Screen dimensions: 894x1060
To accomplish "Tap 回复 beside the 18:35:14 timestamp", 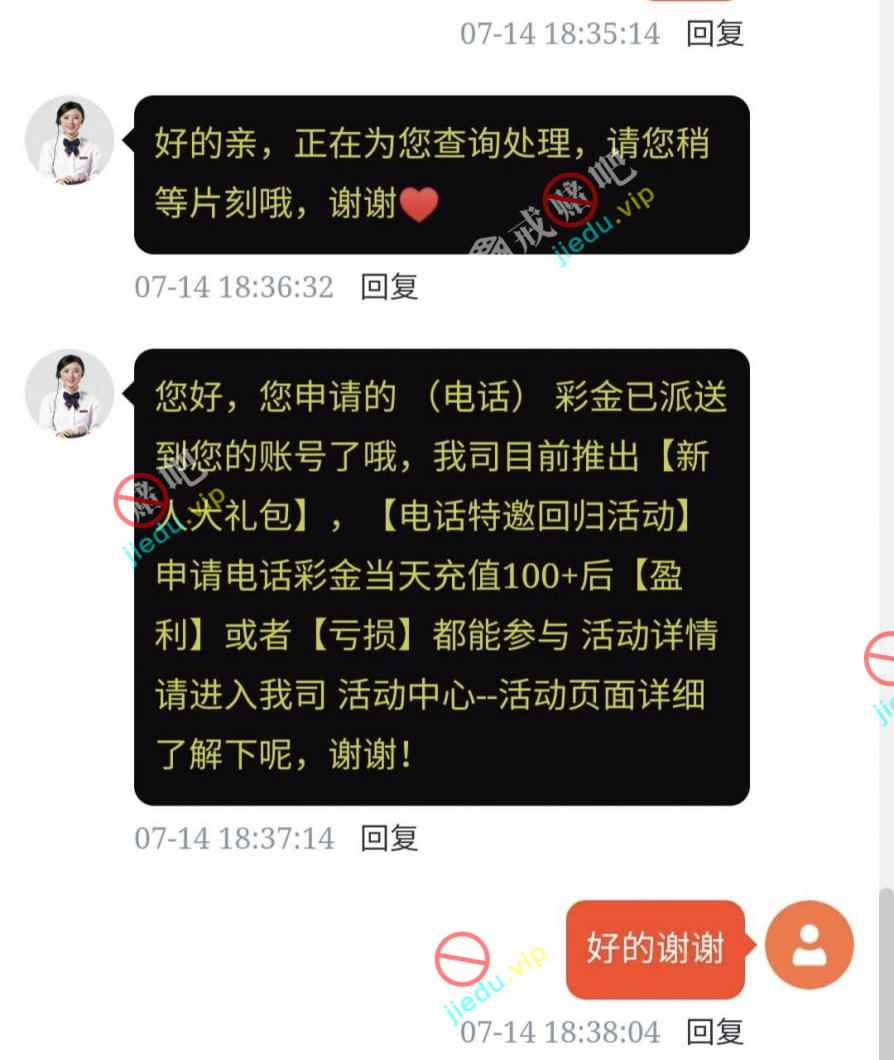I will pyautogui.click(x=715, y=33).
